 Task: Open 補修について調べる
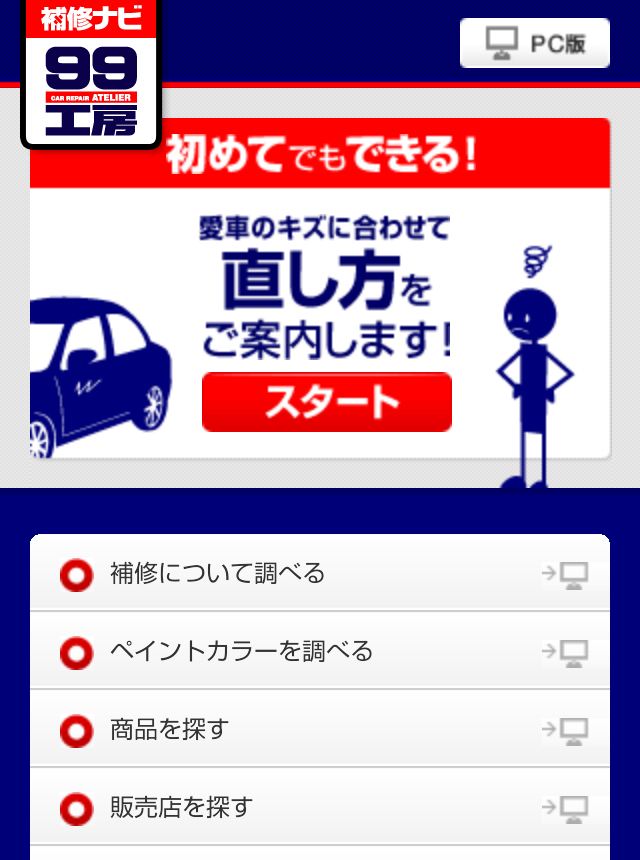click(x=319, y=574)
